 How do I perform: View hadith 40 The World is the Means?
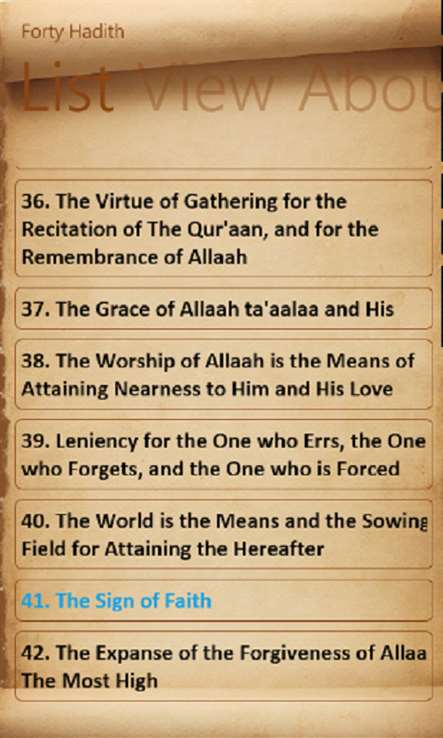224,535
